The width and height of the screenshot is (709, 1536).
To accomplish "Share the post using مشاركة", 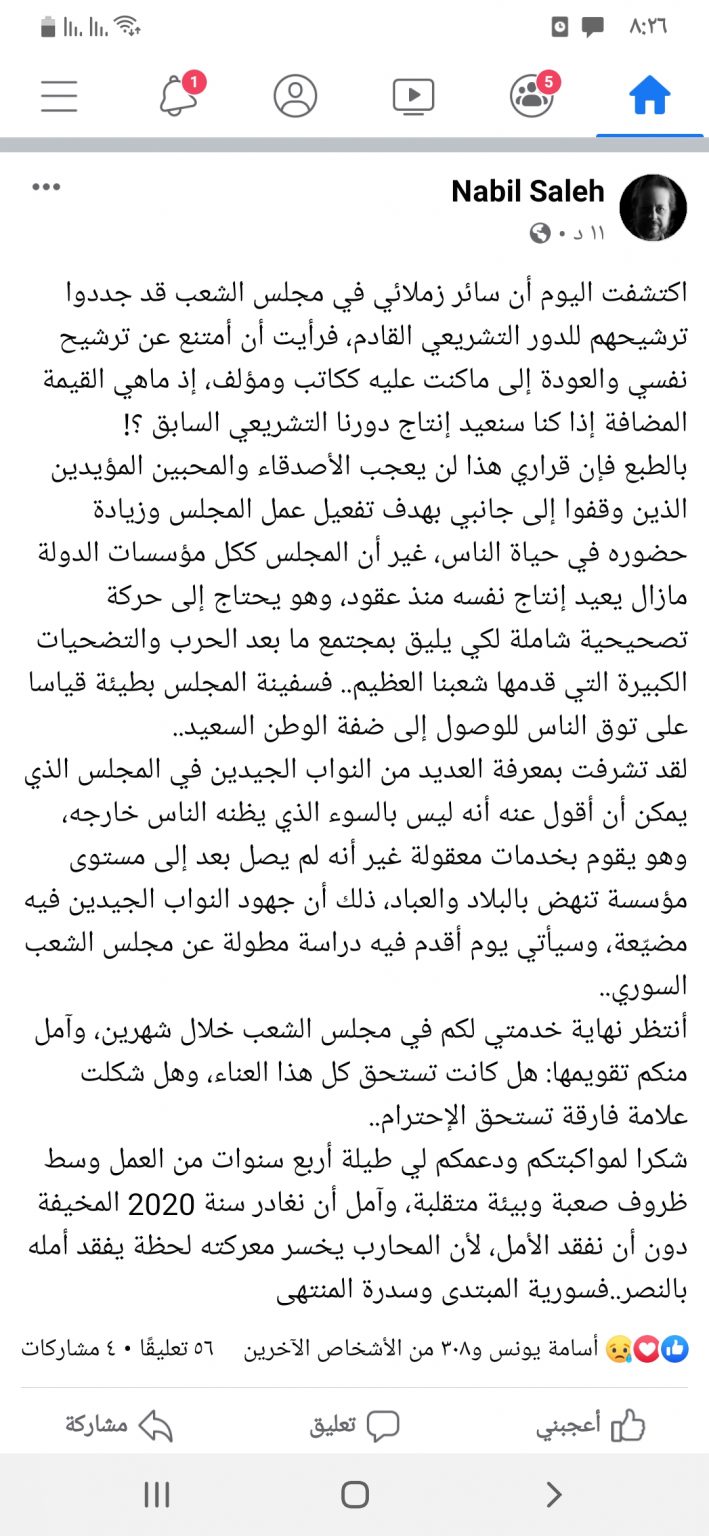I will (x=119, y=1425).
